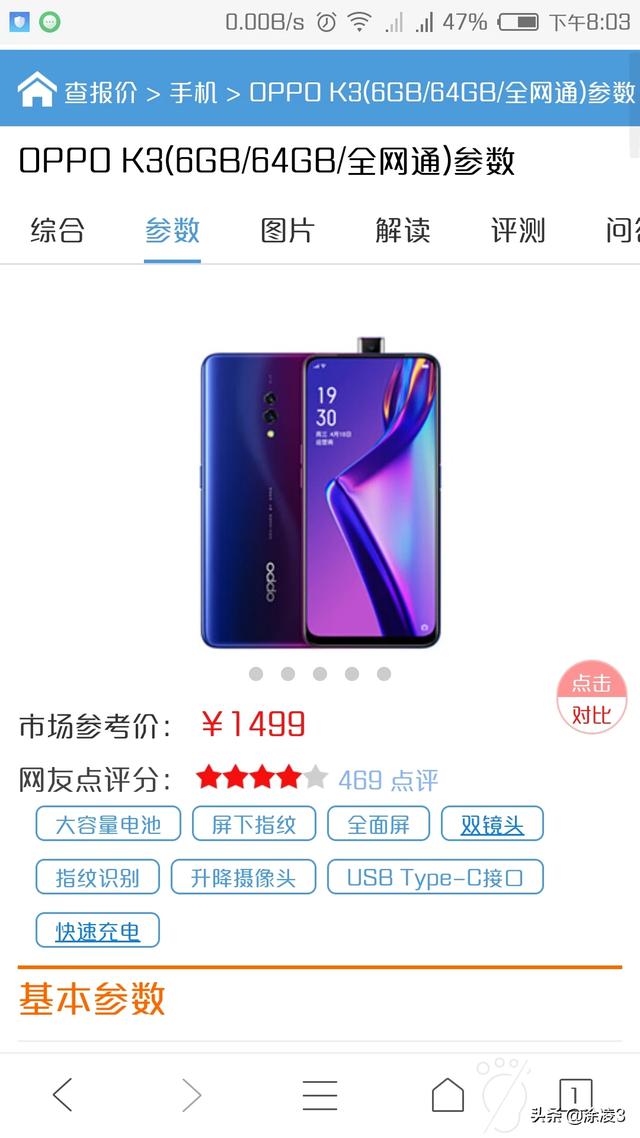Open the 查报价 breadcrumb link
Screen dimensions: 640x1138
click(x=101, y=93)
